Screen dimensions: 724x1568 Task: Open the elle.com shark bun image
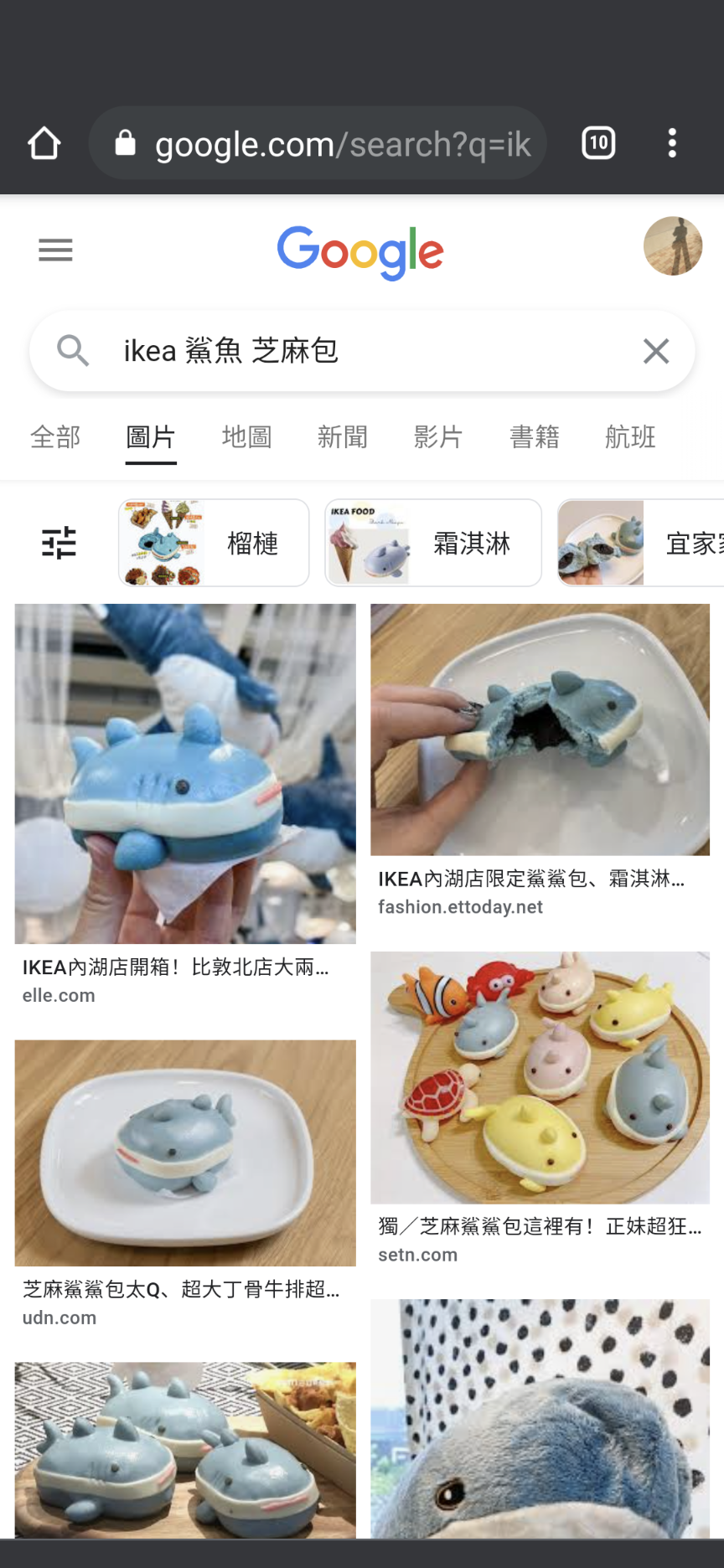pos(185,774)
